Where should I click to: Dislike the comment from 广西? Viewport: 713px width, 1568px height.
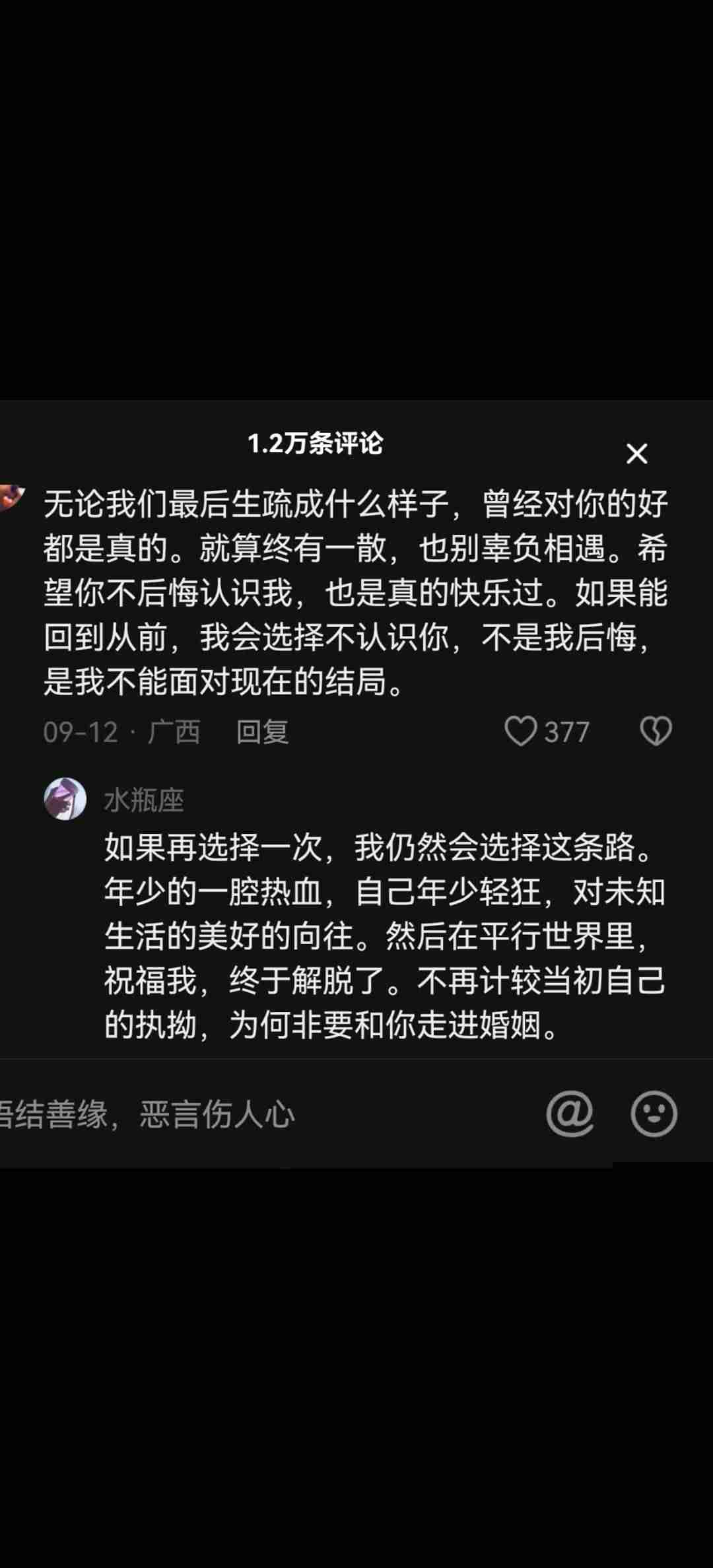coord(656,732)
